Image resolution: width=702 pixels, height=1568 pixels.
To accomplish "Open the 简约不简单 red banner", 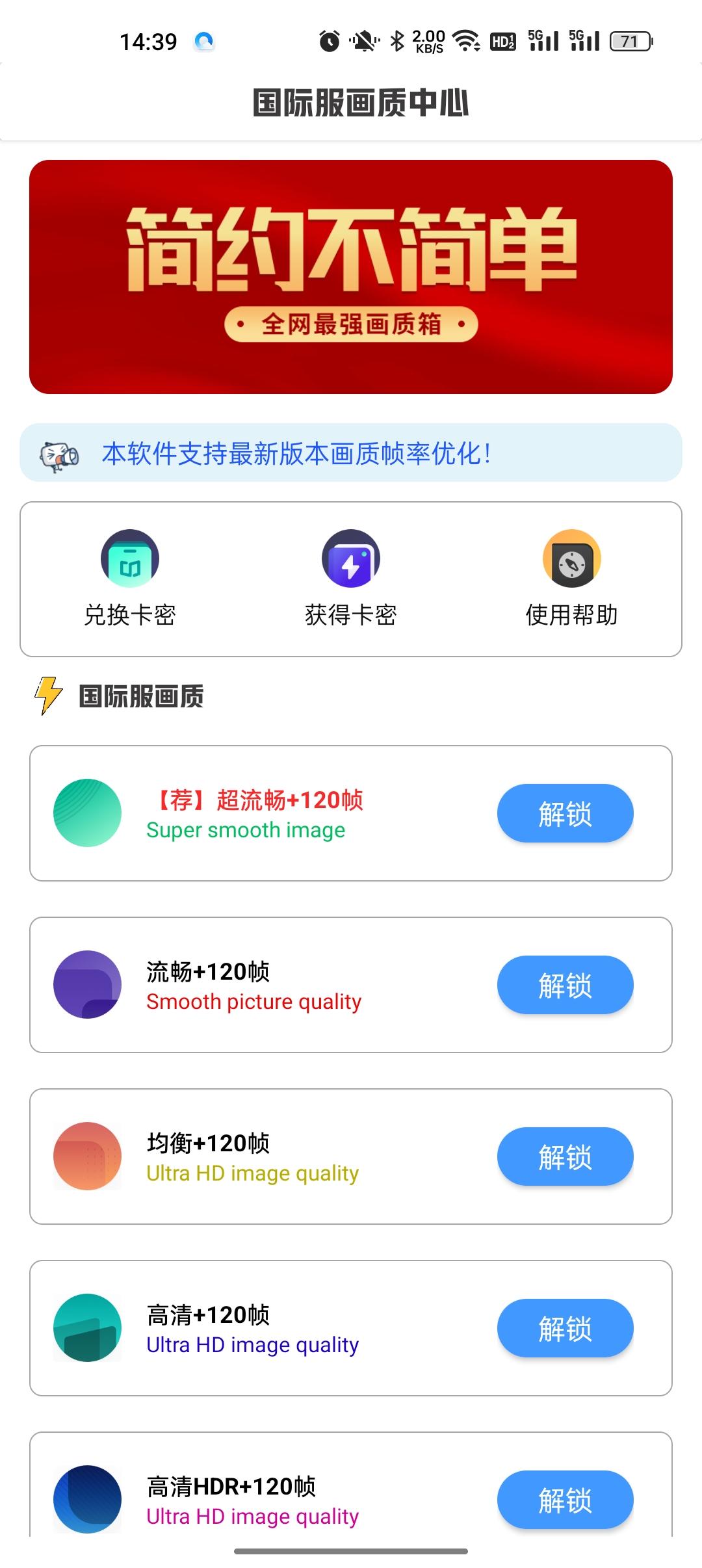I will tap(351, 277).
